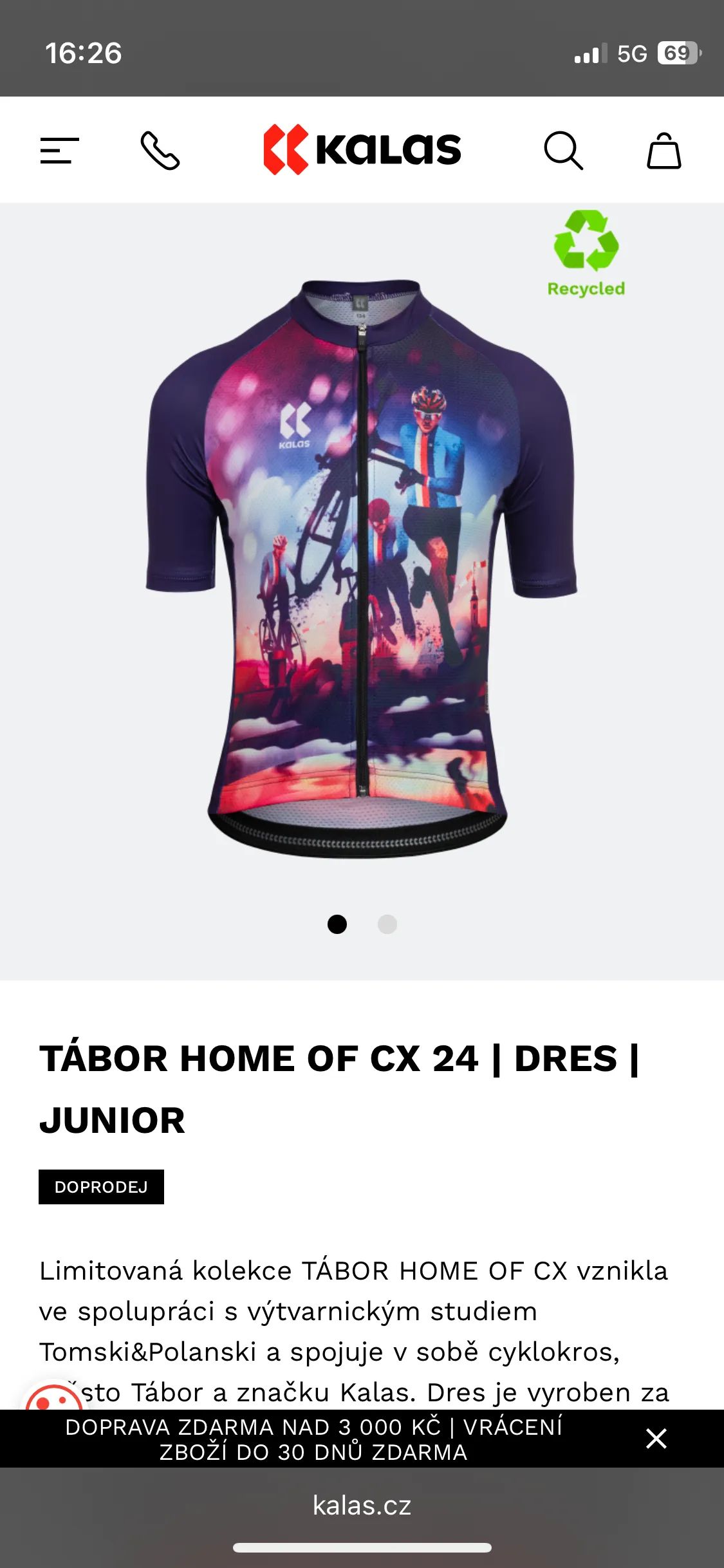The width and height of the screenshot is (724, 1568).
Task: Open the search magnifier
Action: tap(564, 151)
